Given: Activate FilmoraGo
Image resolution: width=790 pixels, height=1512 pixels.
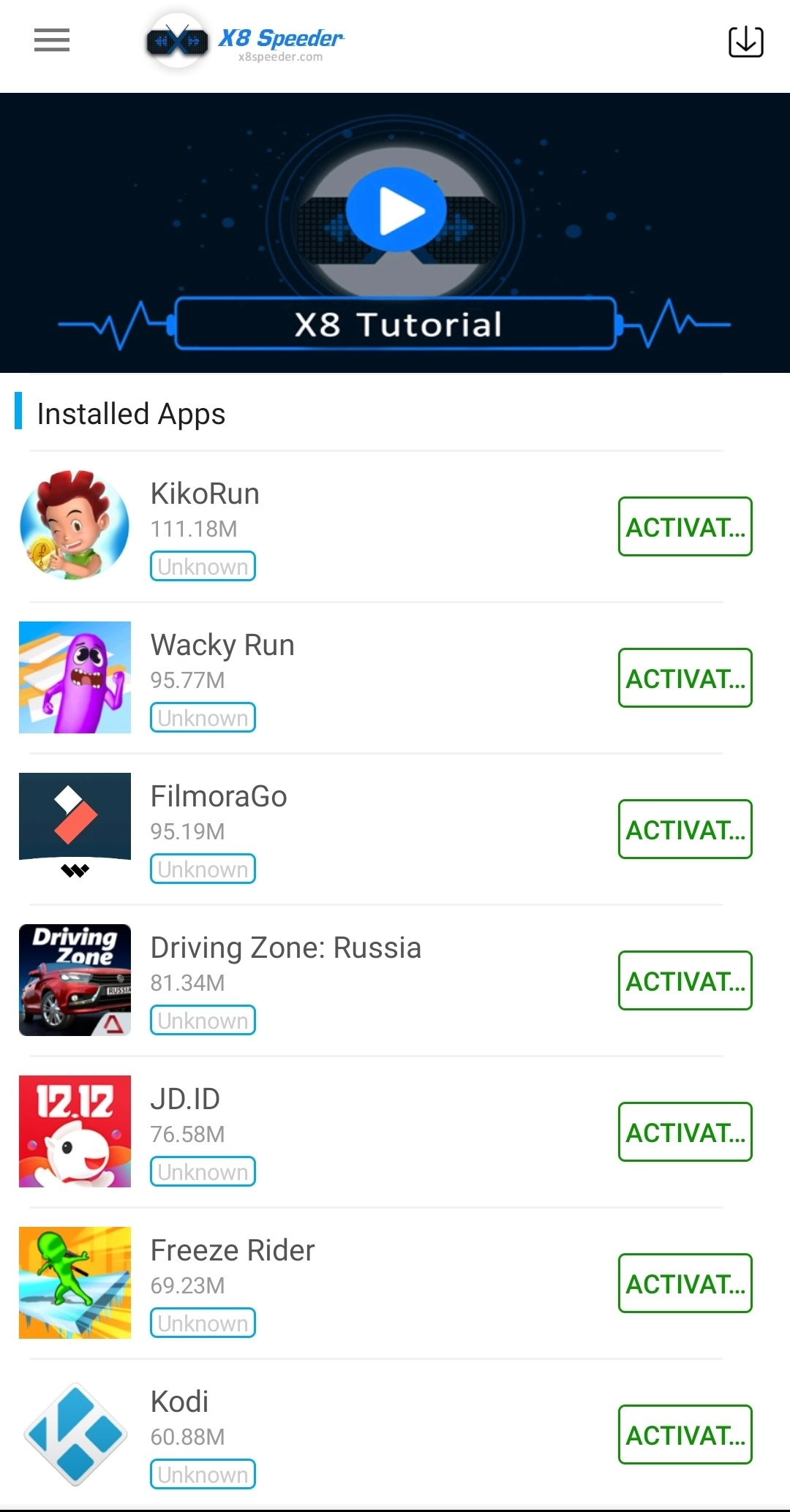Looking at the screenshot, I should [685, 829].
